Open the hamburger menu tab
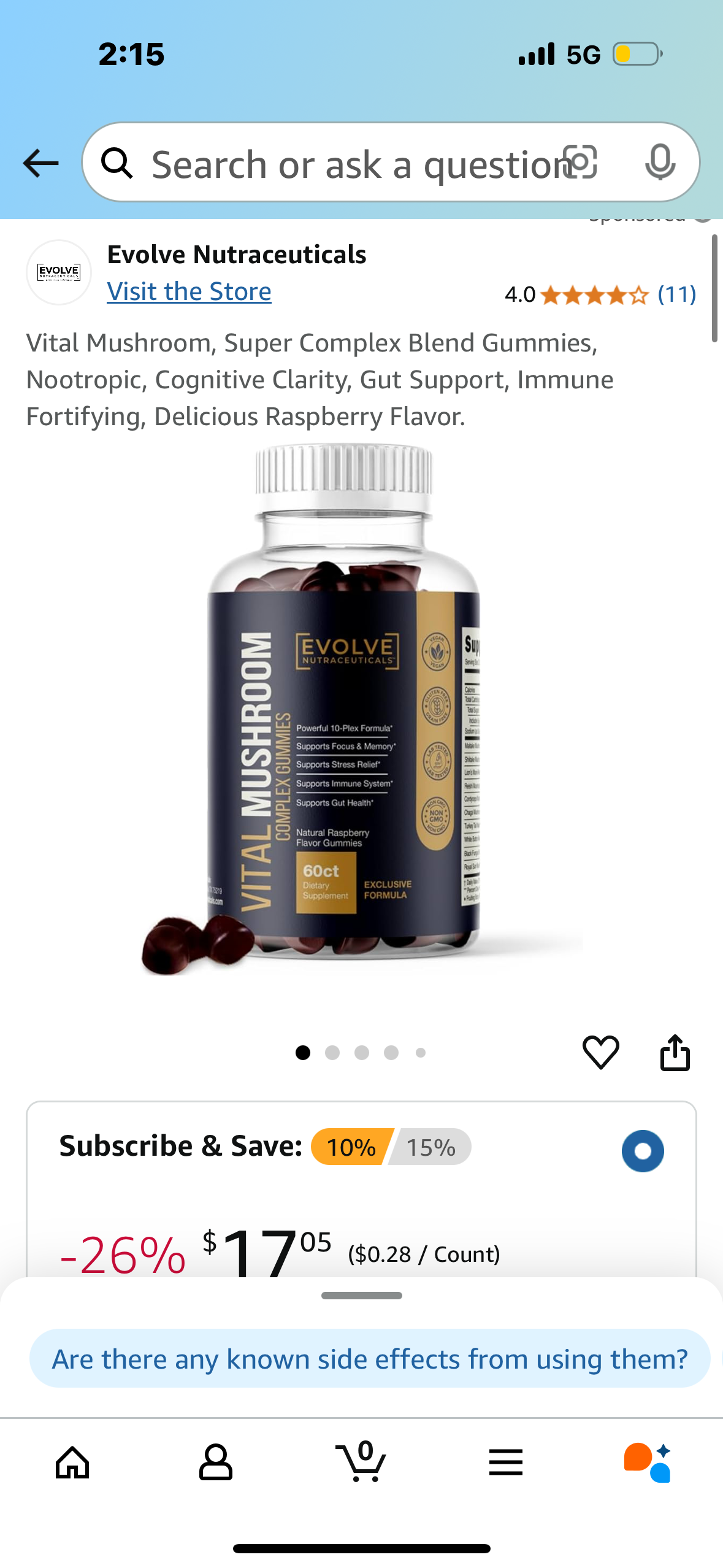 [x=506, y=1462]
